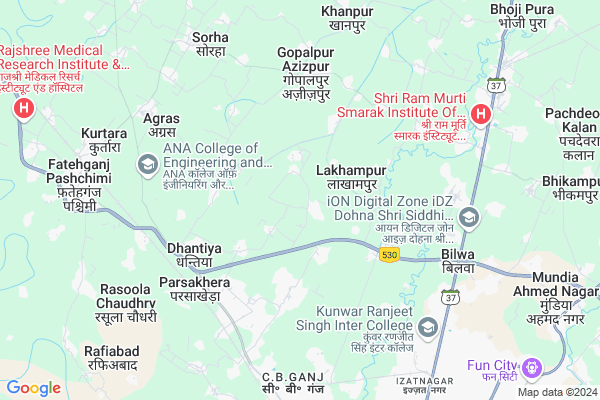Open the iON Digital Zone iDZ Dohna pin
Screen dimensions: 600x400
click(468, 217)
